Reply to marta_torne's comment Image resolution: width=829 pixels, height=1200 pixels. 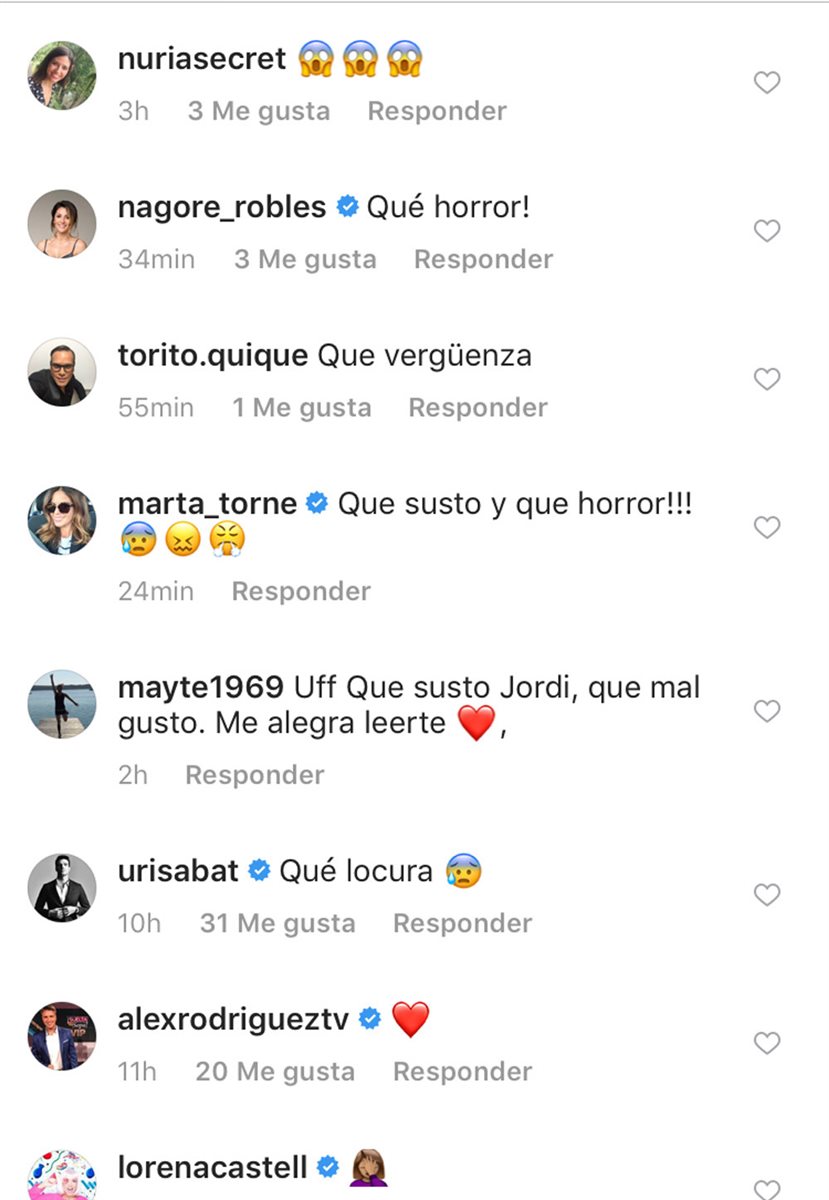coord(301,591)
